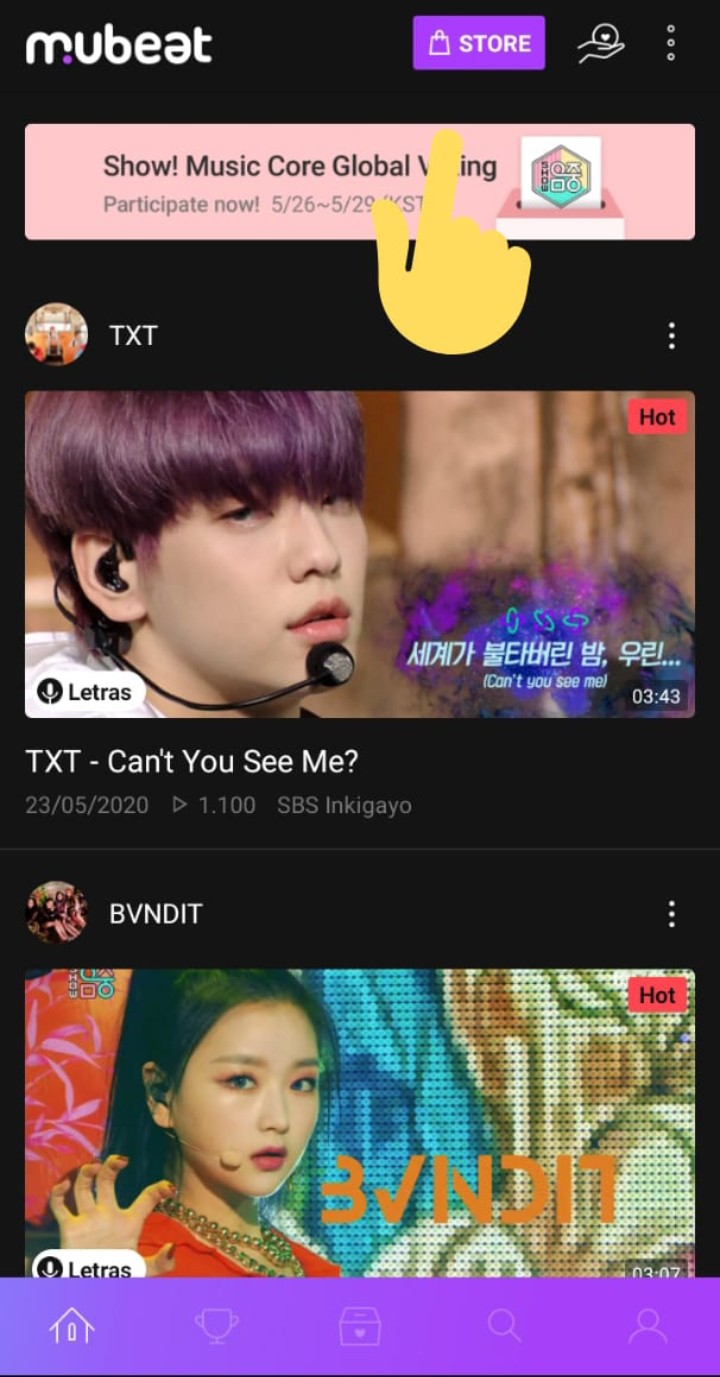Open the TXT artist profile picture
The image size is (720, 1377).
click(56, 335)
